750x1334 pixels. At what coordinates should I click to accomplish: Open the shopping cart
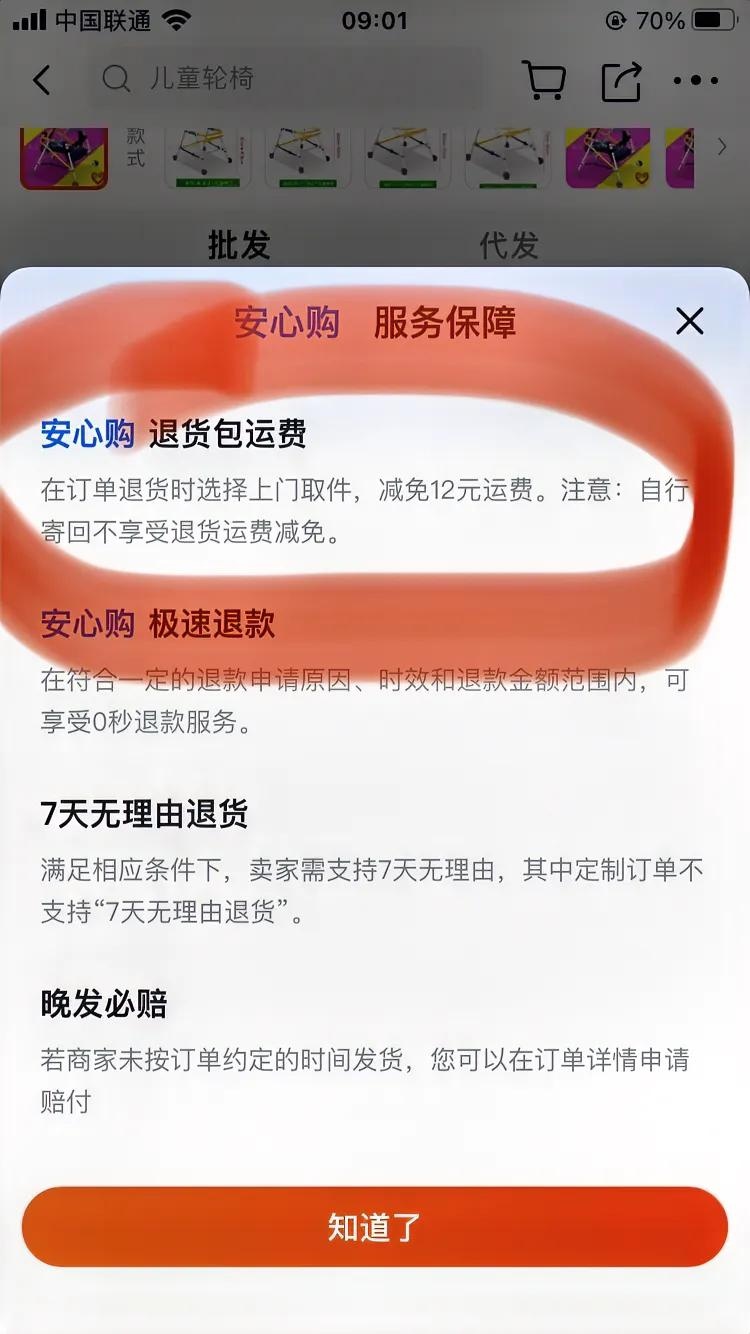point(544,80)
